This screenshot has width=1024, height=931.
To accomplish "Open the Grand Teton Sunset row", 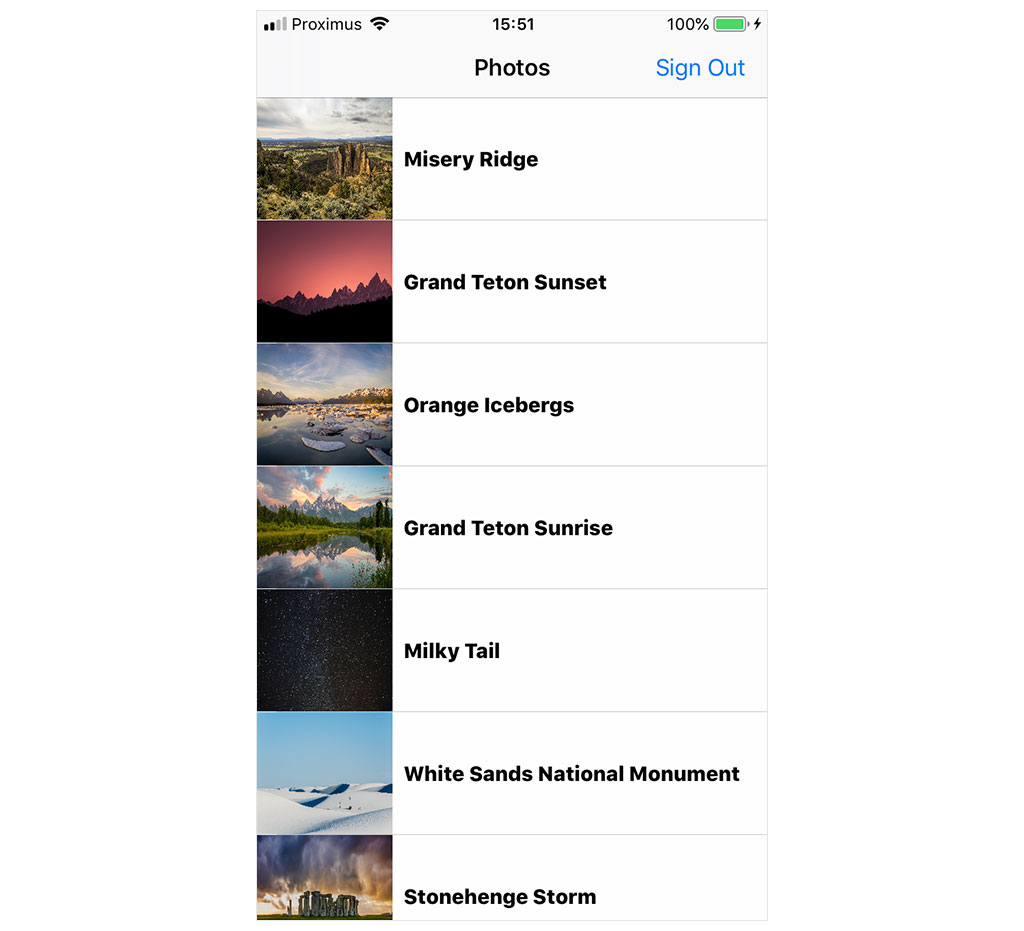I will pyautogui.click(x=511, y=282).
